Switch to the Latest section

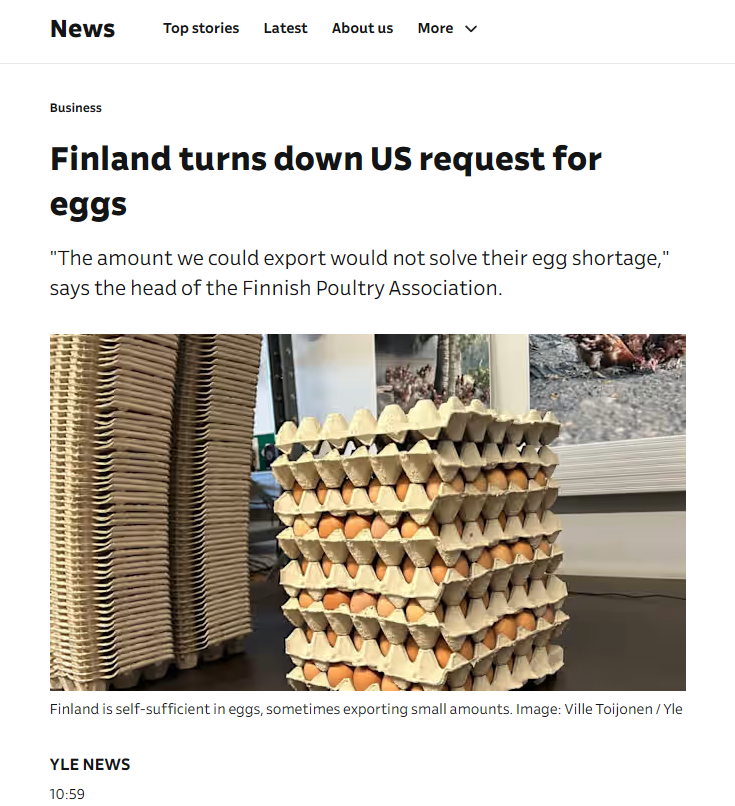click(x=285, y=28)
